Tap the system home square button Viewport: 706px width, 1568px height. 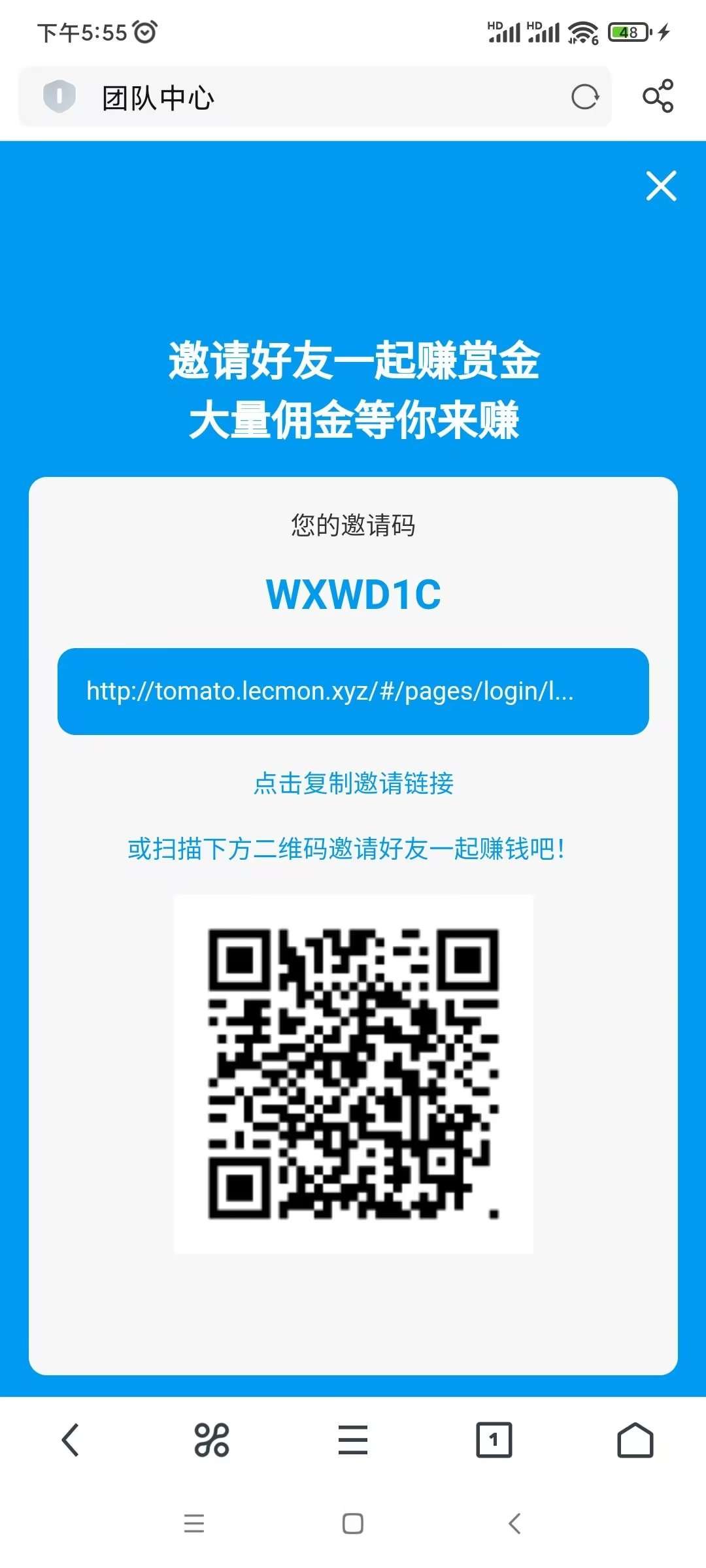[x=353, y=1524]
